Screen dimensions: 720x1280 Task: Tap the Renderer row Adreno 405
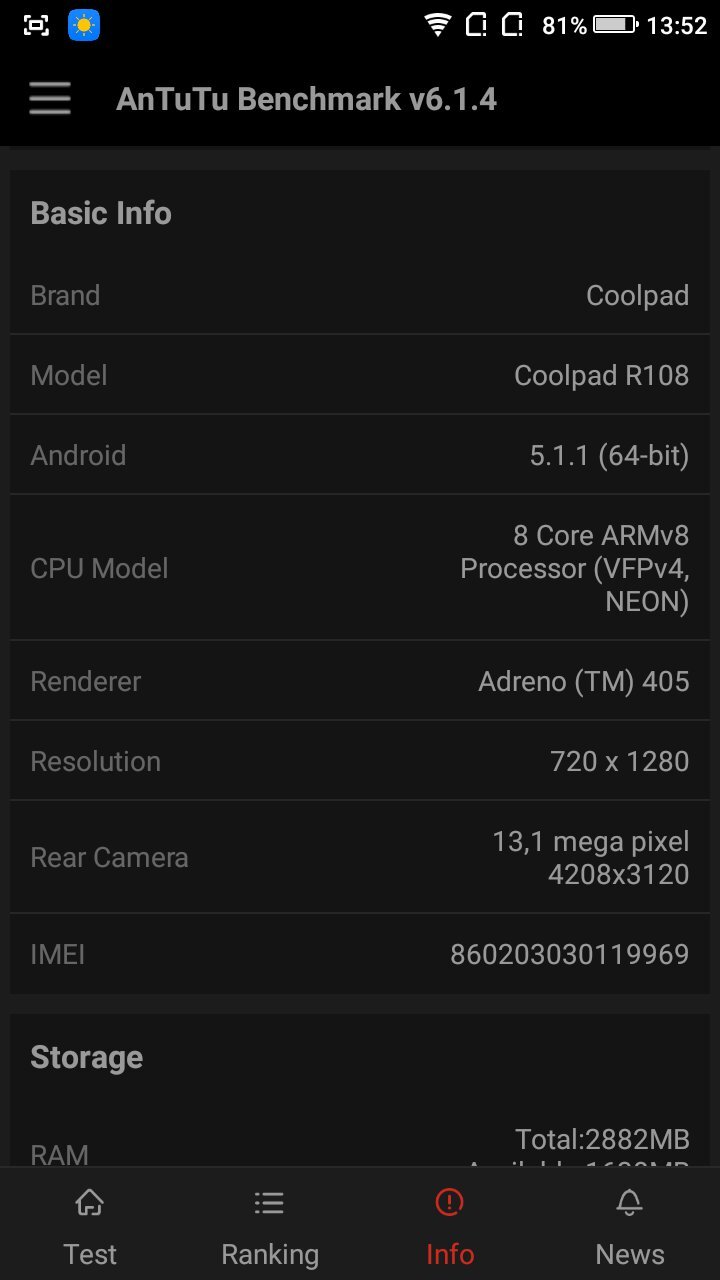pyautogui.click(x=360, y=681)
